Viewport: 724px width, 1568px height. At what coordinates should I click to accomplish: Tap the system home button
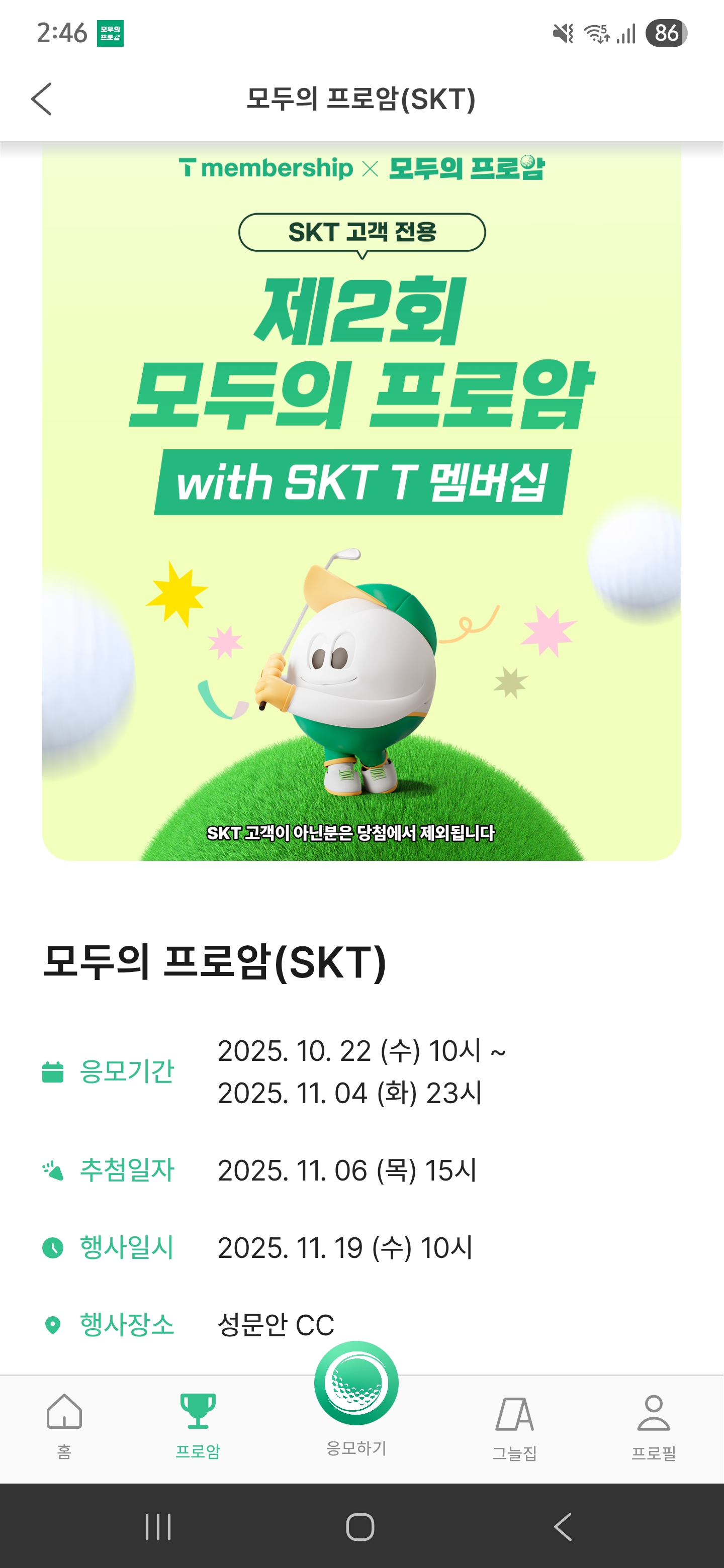click(360, 1527)
